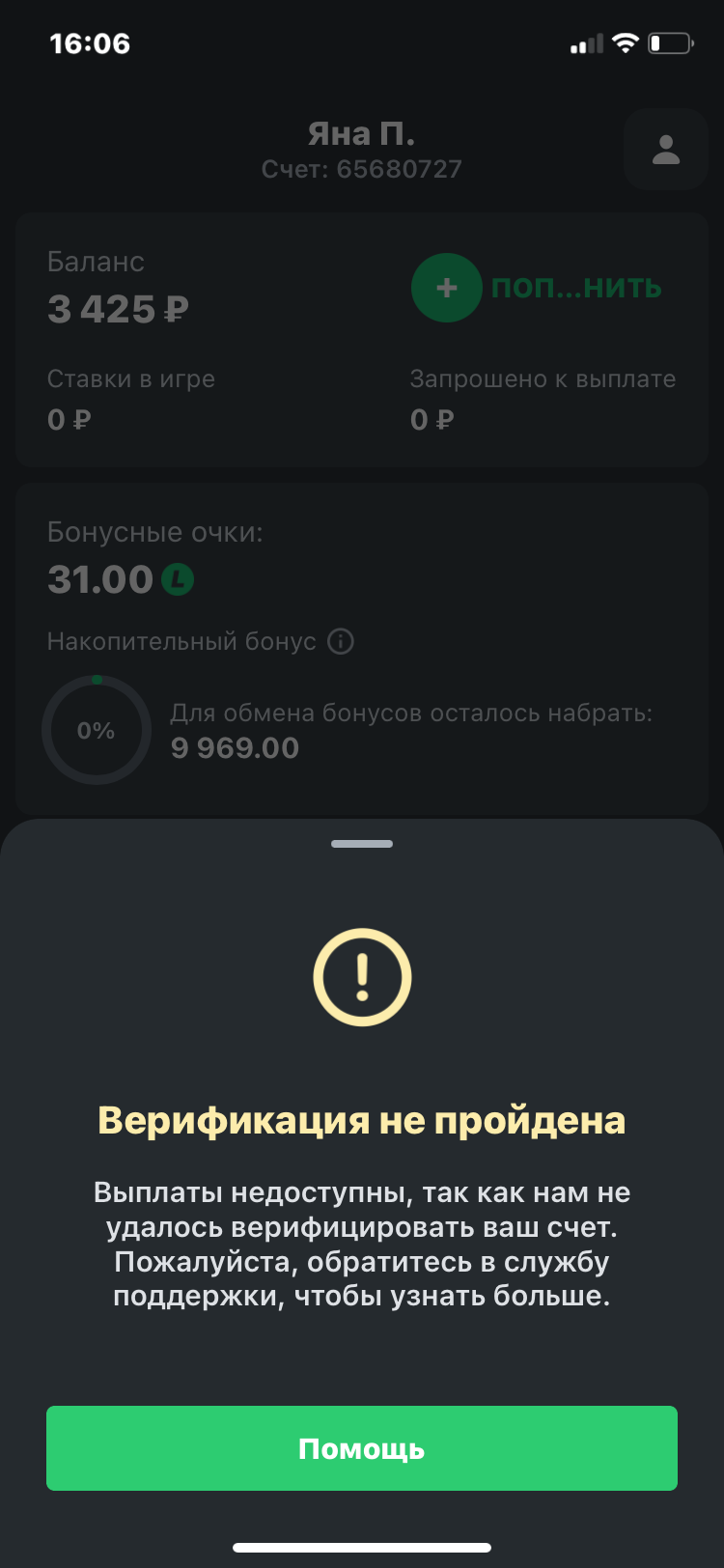Tap the bottom sheet drag handle
This screenshot has height=1568, width=724.
[x=362, y=844]
